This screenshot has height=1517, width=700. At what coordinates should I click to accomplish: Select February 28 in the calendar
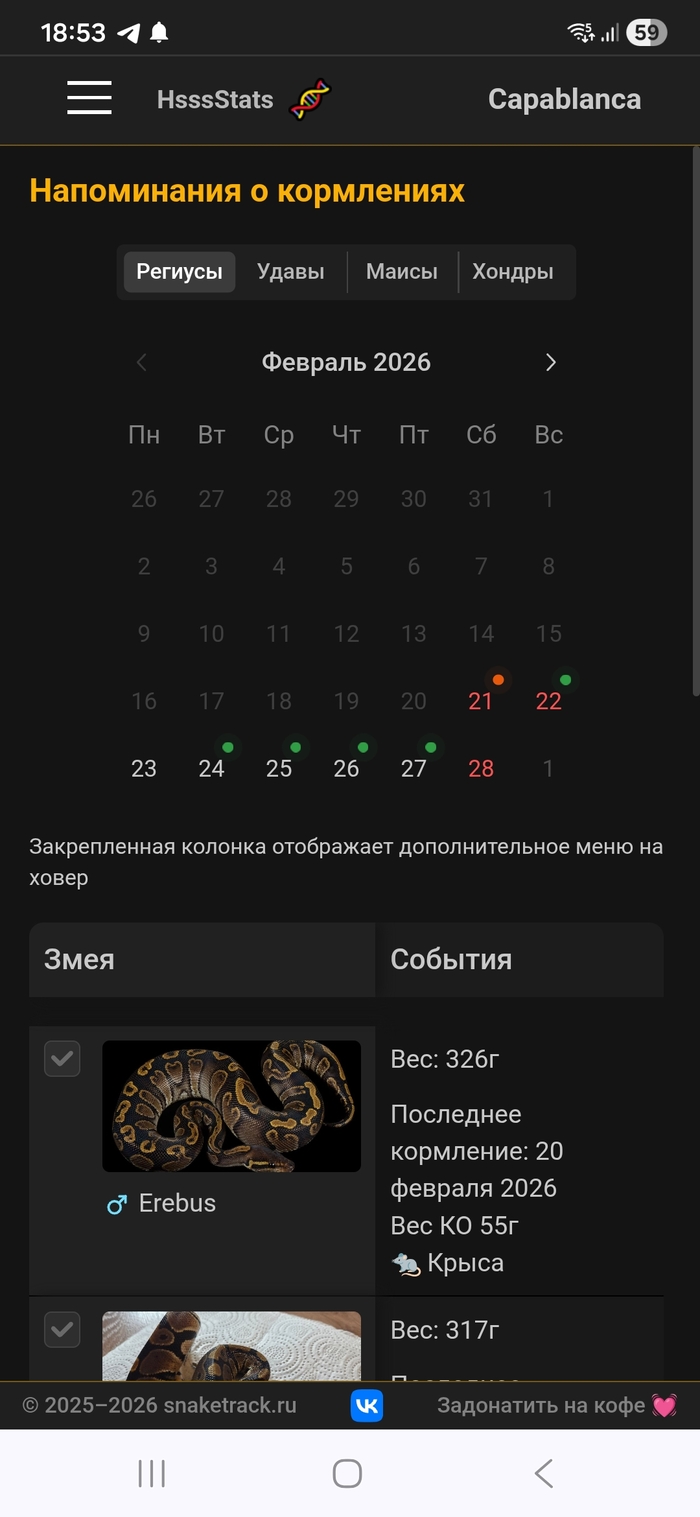(481, 768)
